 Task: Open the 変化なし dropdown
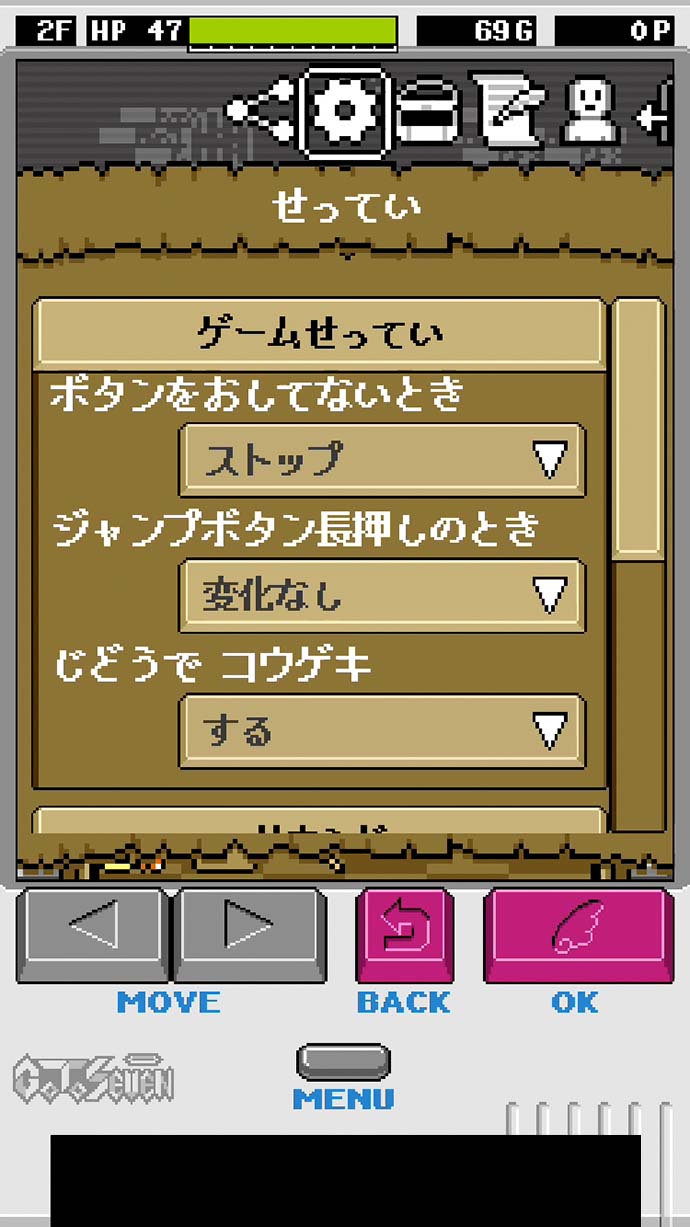(382, 596)
